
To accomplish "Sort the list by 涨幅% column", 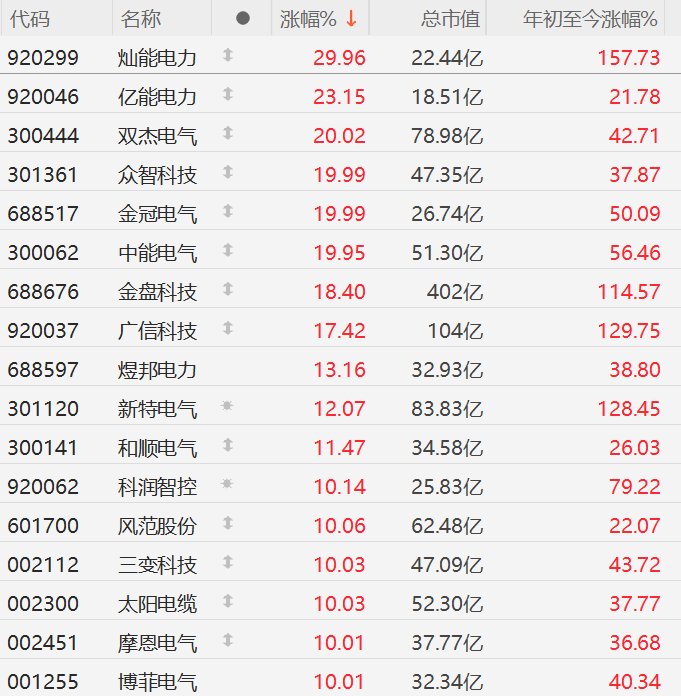I will click(x=318, y=19).
